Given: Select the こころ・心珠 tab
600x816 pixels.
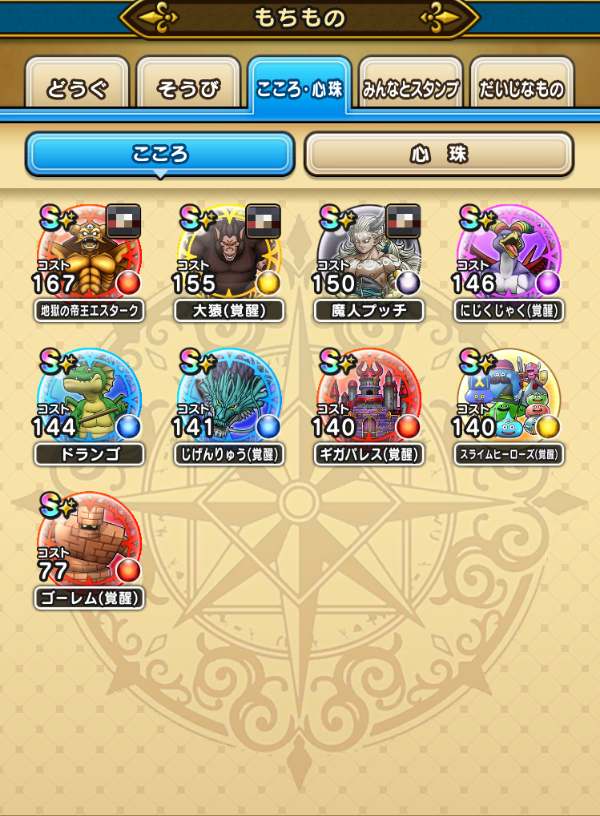Looking at the screenshot, I should click(299, 88).
